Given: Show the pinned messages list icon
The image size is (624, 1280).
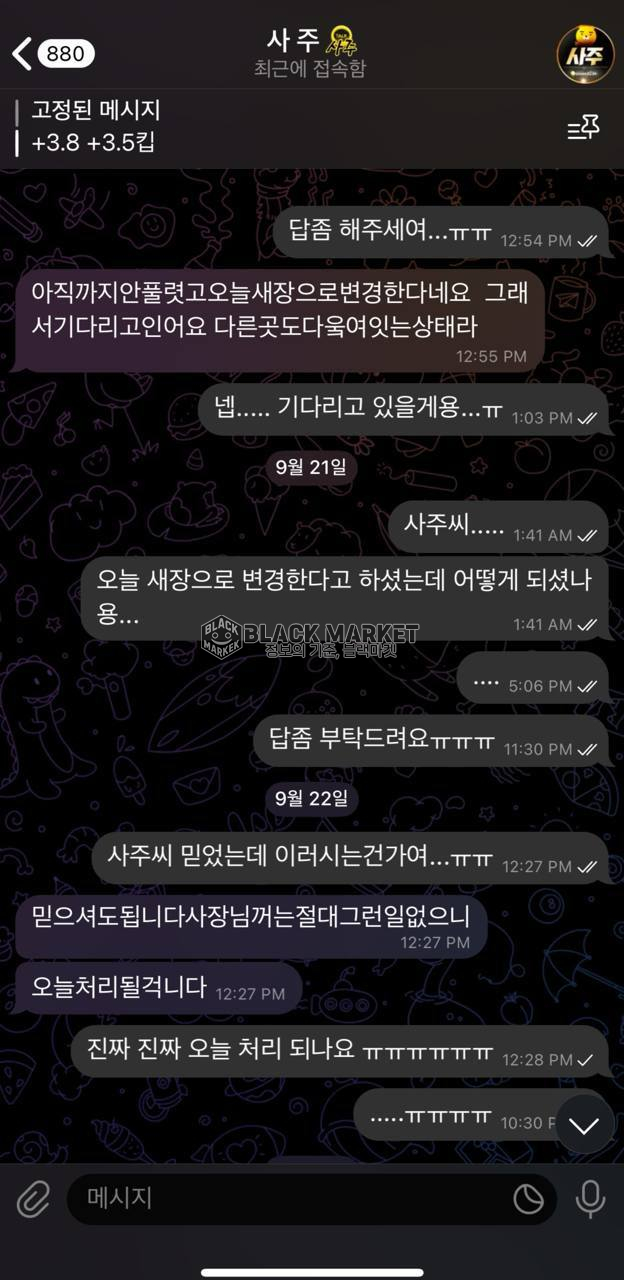Looking at the screenshot, I should pos(583,127).
